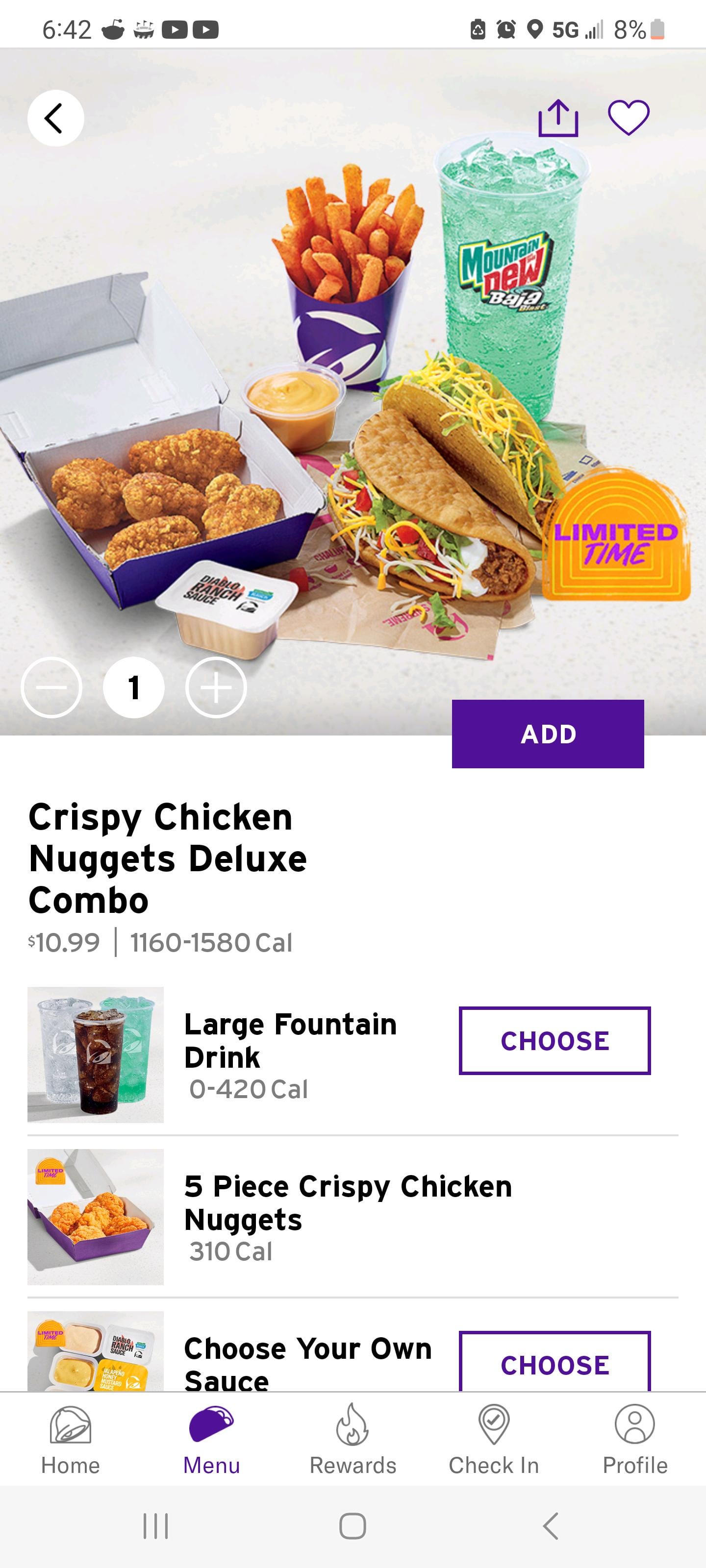Go back using the arrow button

(55, 118)
